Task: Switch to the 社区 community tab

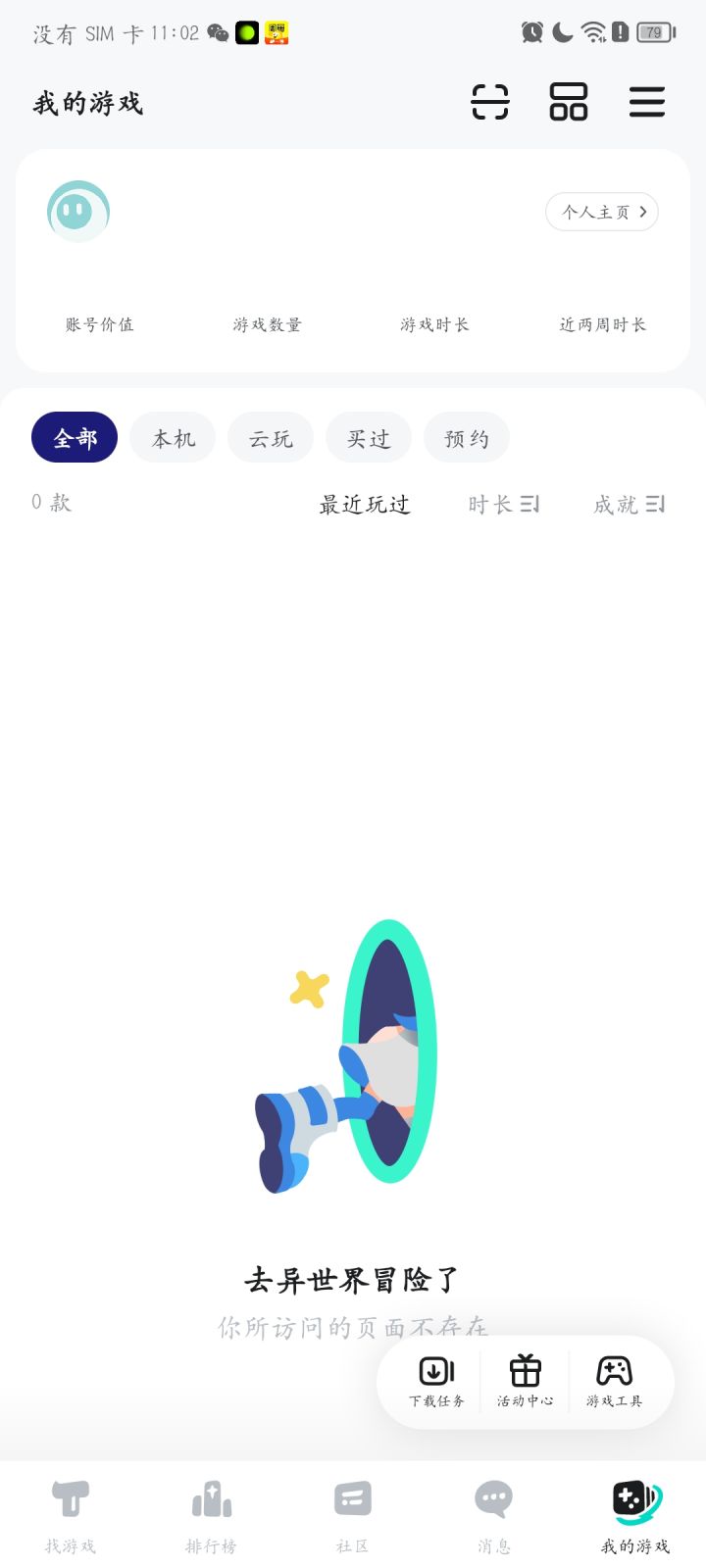Action: coord(352,1512)
